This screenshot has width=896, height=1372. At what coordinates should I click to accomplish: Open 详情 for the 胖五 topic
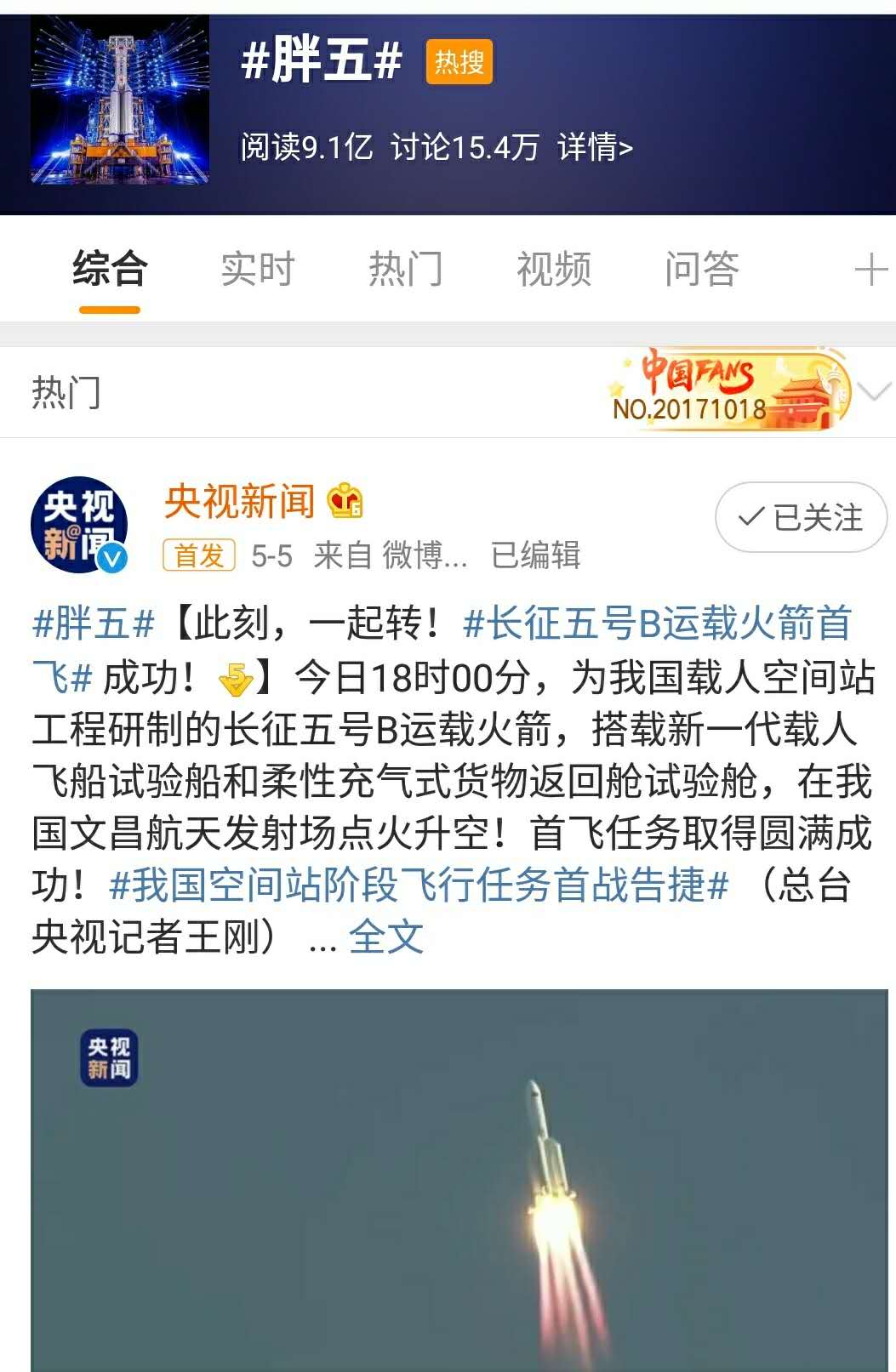(x=595, y=147)
